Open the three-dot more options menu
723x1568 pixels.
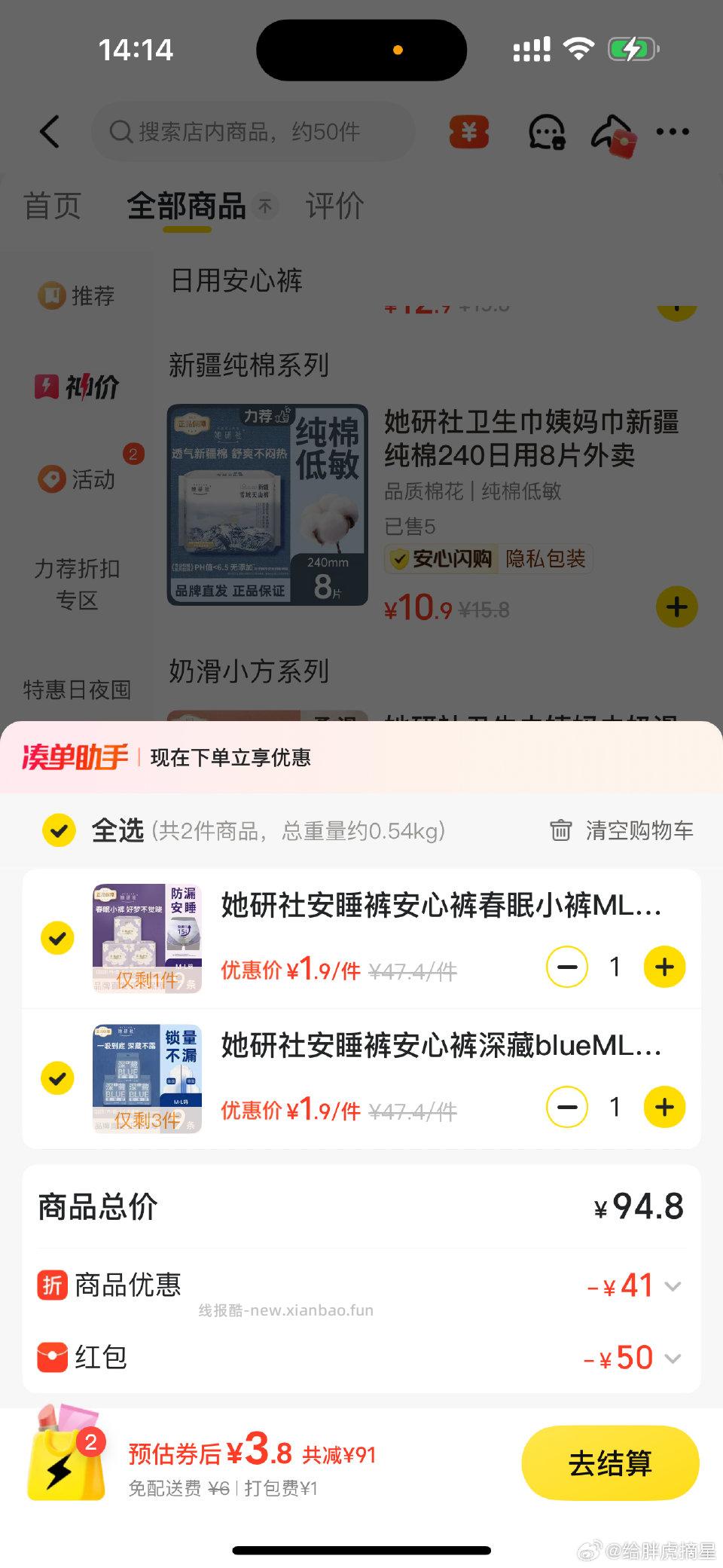(x=673, y=130)
